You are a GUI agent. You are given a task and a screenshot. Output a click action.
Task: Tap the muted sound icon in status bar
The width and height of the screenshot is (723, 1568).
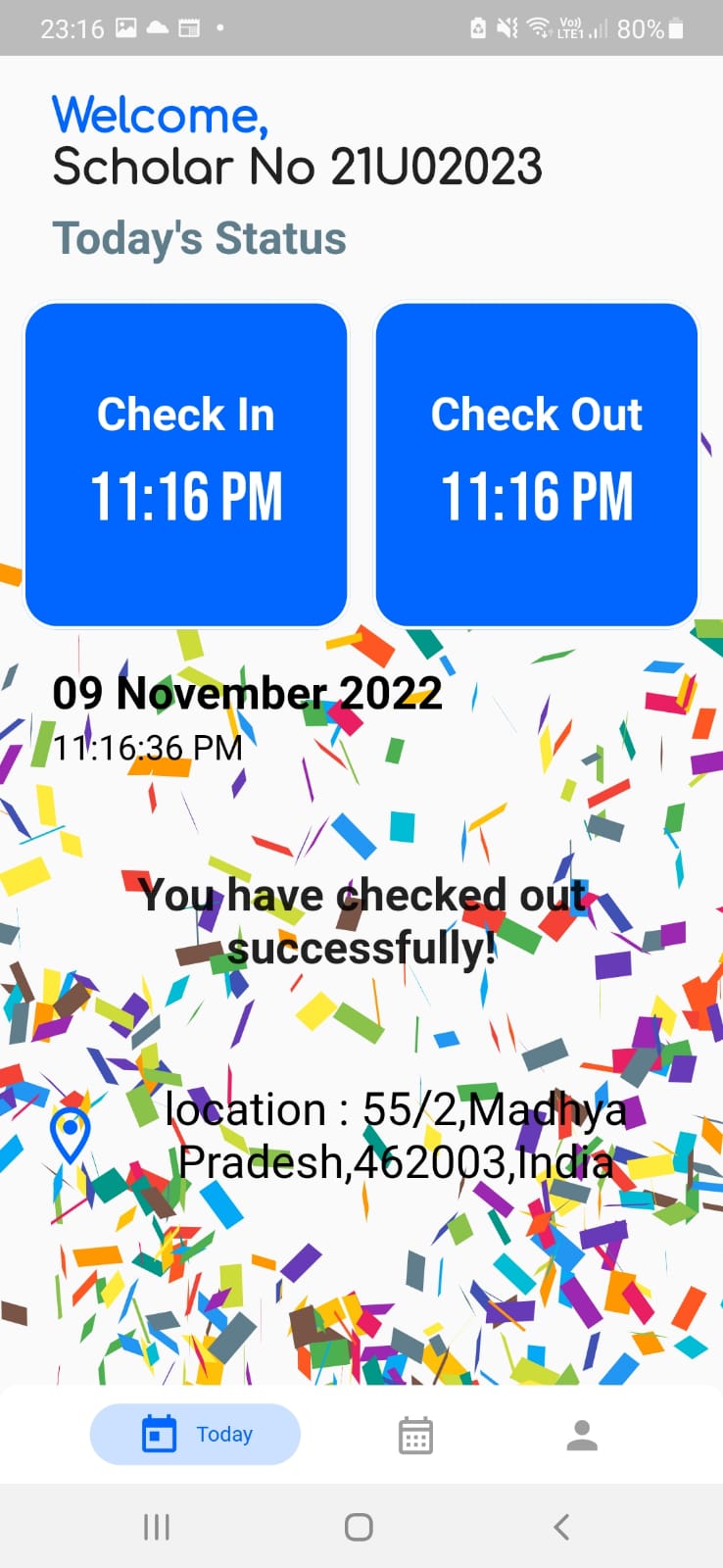[505, 28]
